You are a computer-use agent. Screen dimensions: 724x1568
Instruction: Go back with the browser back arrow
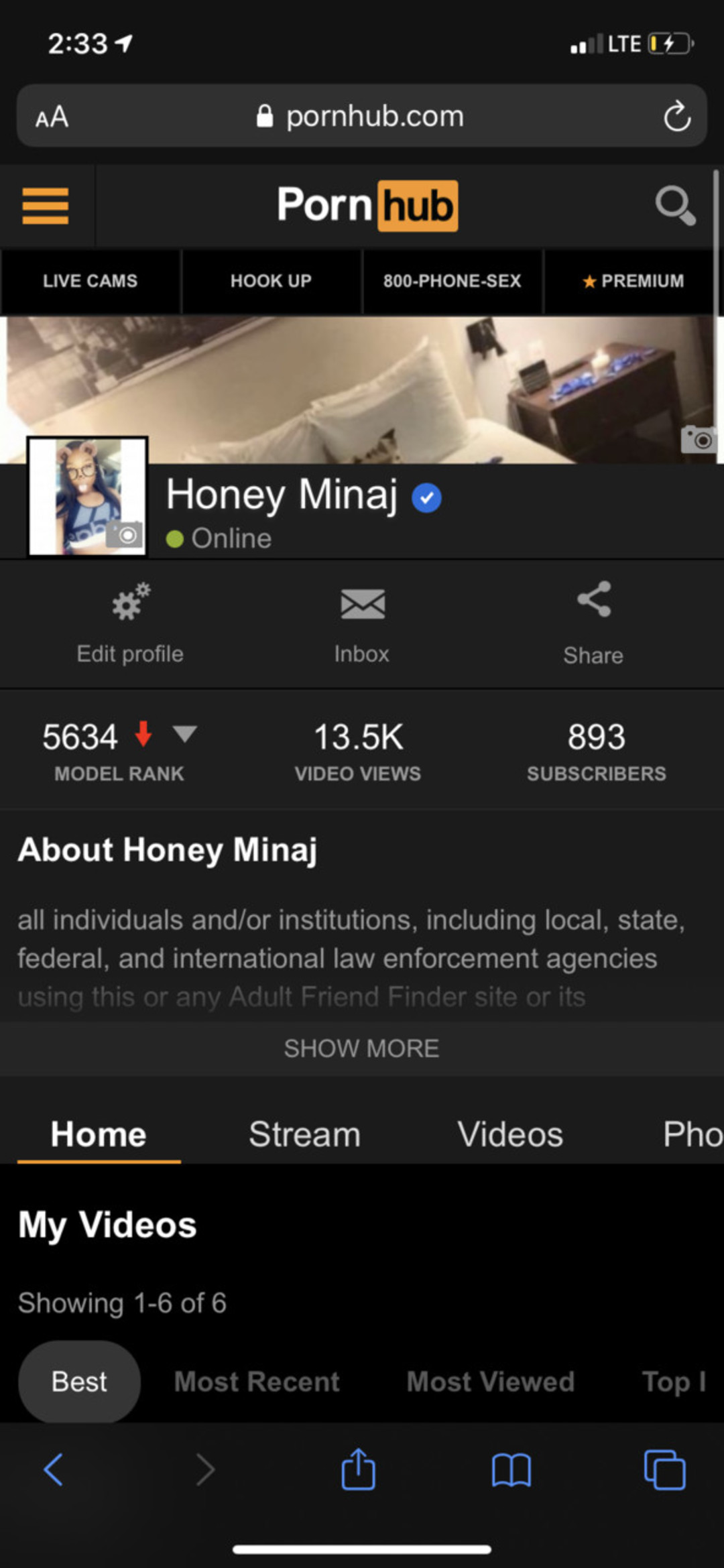click(54, 1469)
